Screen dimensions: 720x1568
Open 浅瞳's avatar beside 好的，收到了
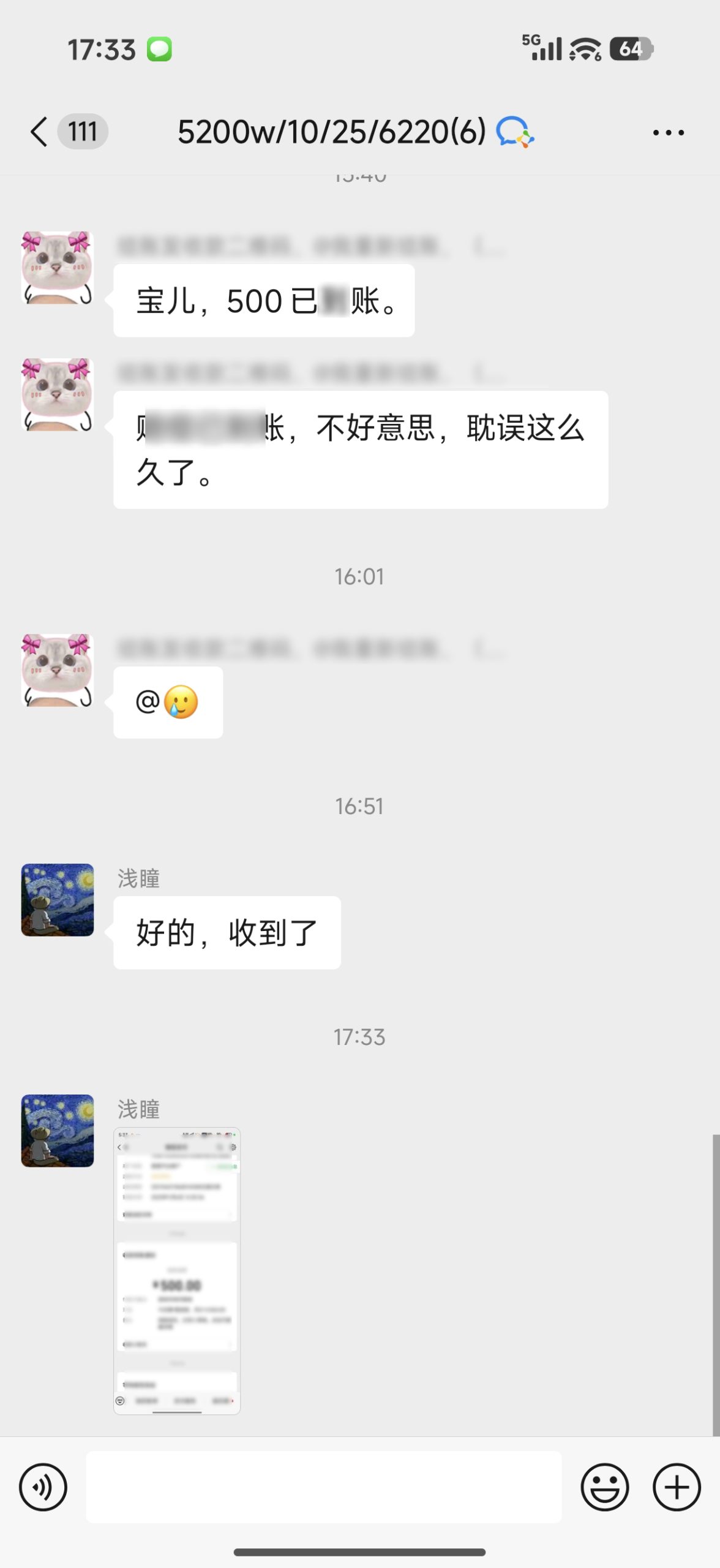tap(58, 900)
